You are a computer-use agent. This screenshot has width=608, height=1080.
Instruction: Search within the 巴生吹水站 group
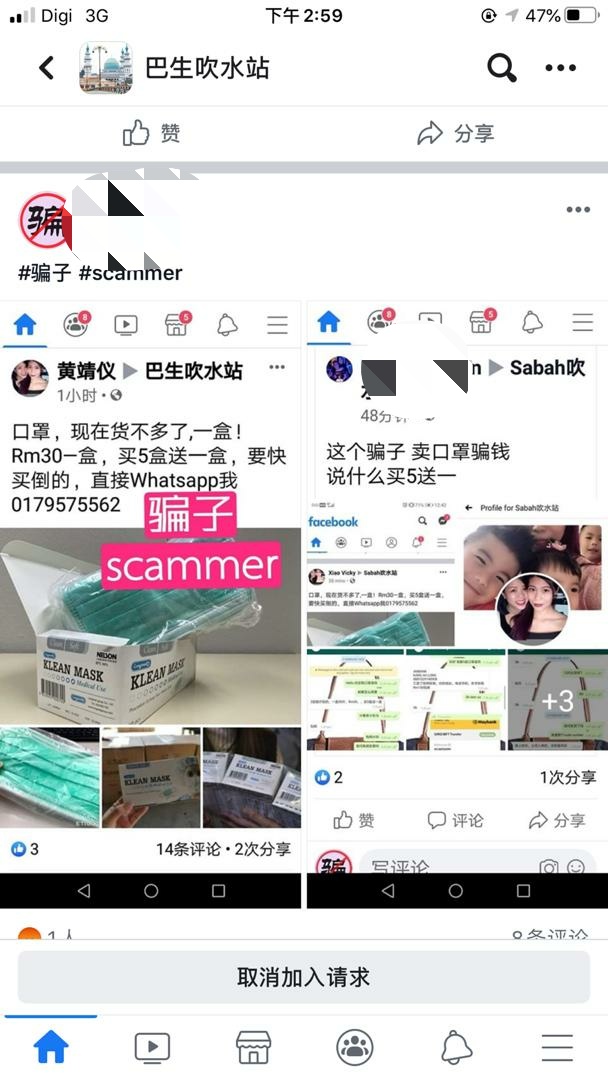coord(501,68)
